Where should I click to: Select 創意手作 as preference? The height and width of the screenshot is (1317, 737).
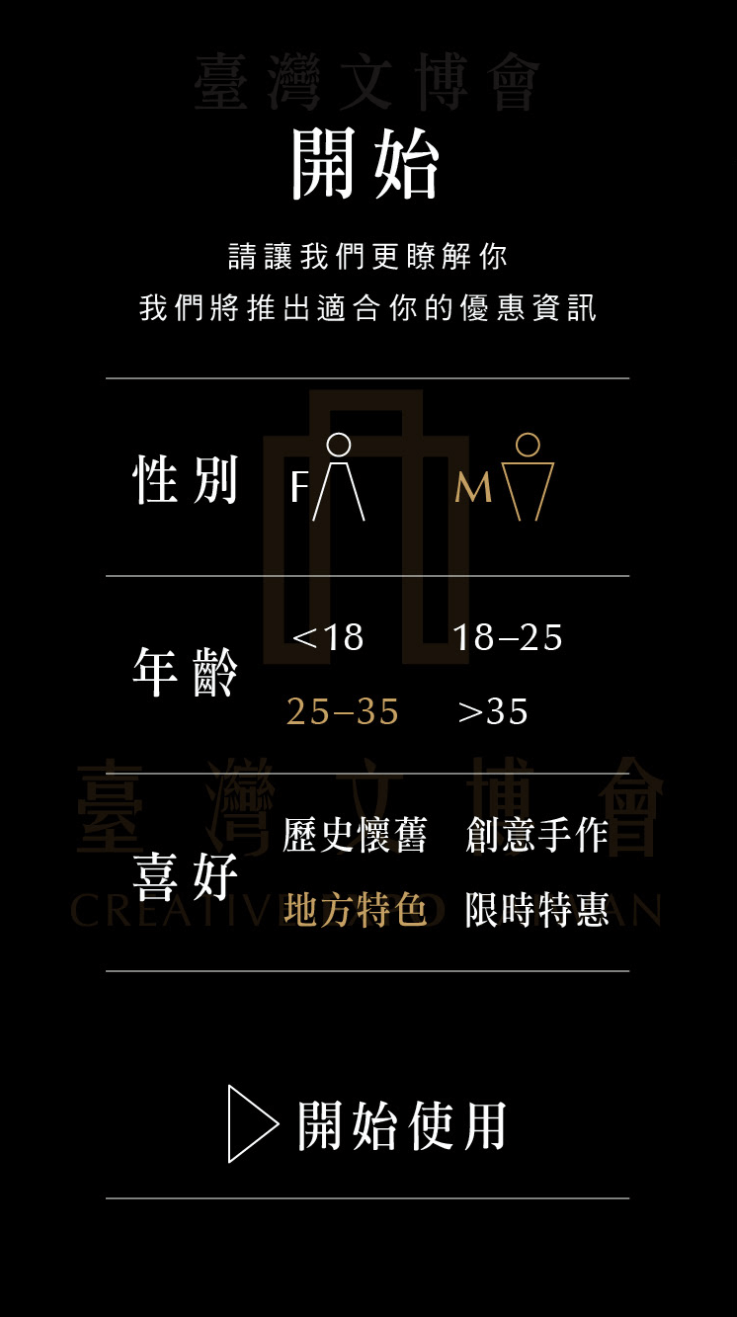tap(537, 835)
